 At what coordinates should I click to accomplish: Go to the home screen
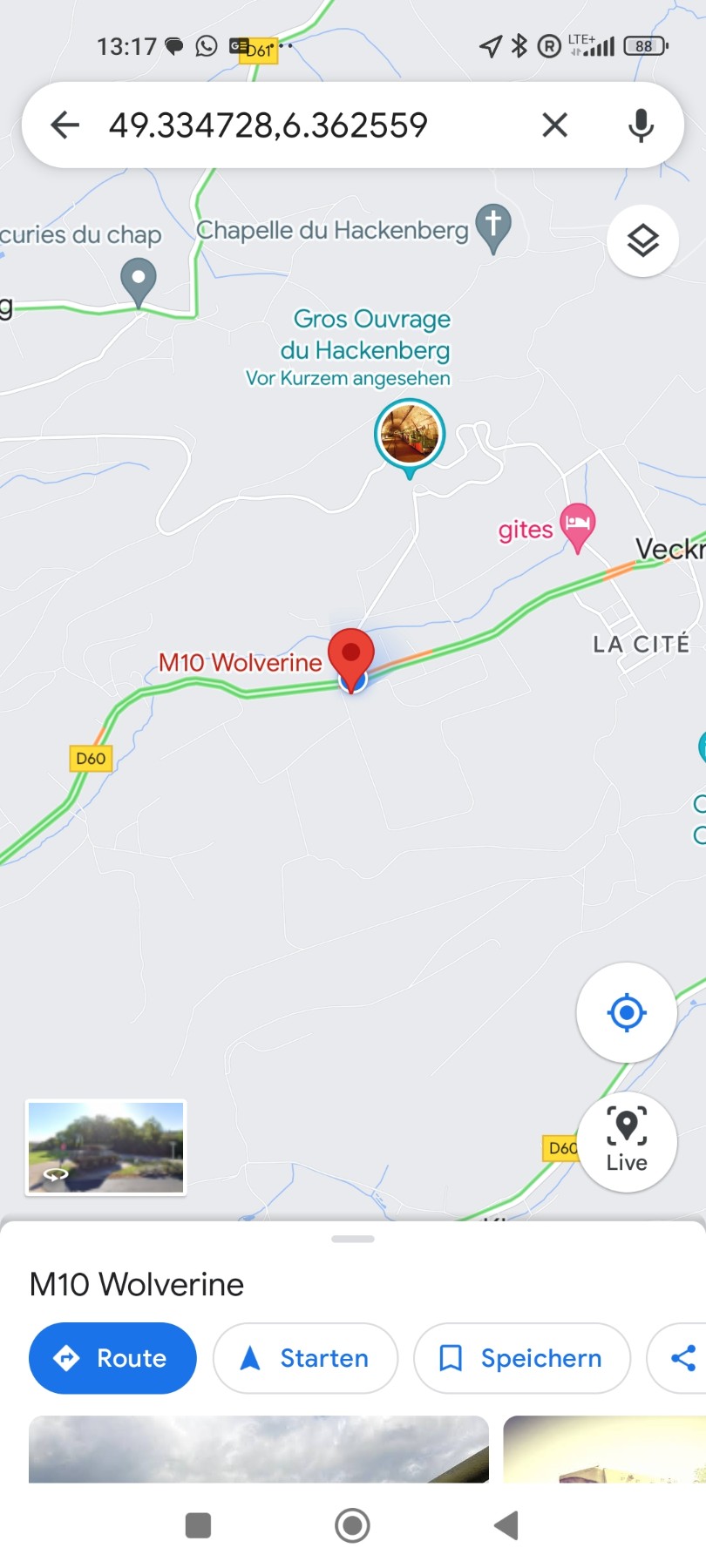352,1525
